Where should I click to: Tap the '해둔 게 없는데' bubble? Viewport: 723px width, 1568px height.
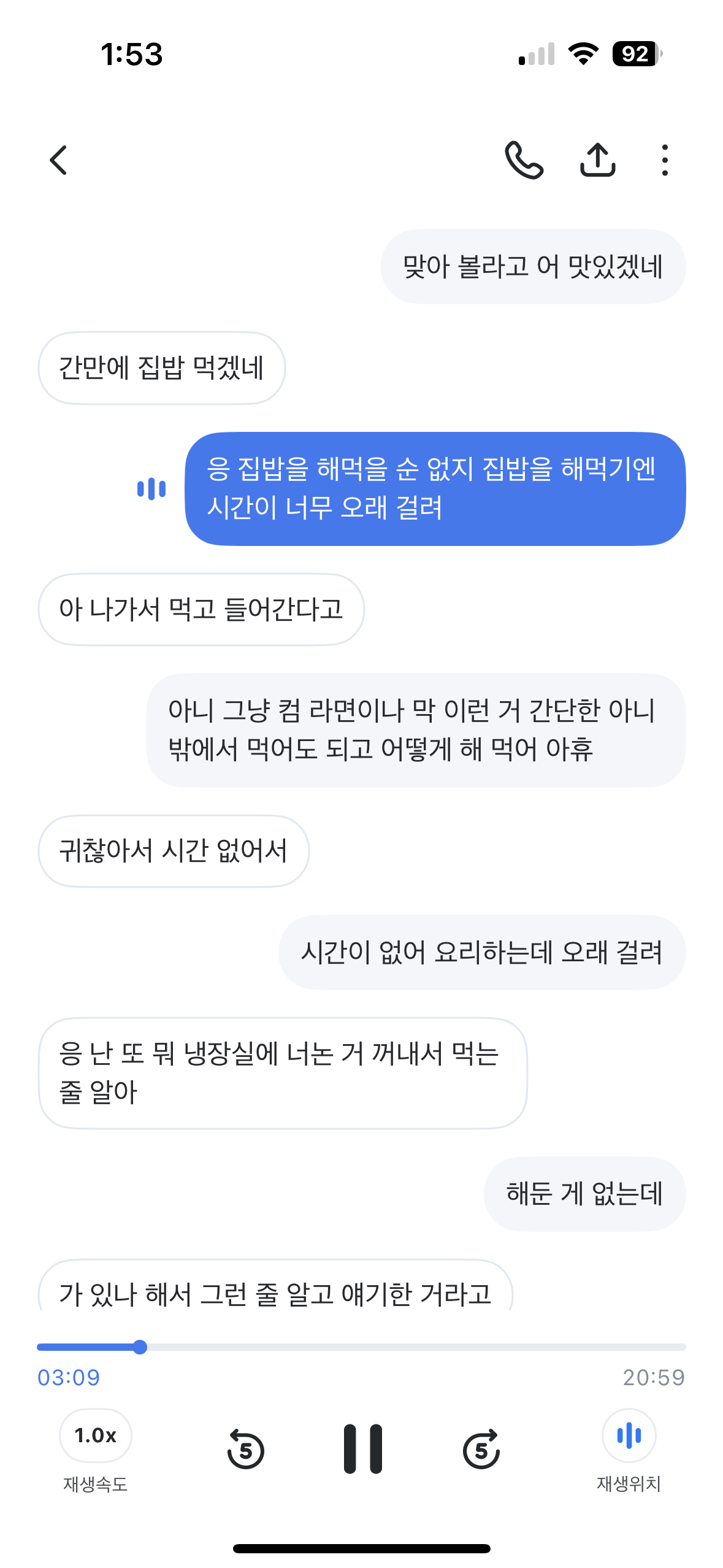coord(584,1194)
